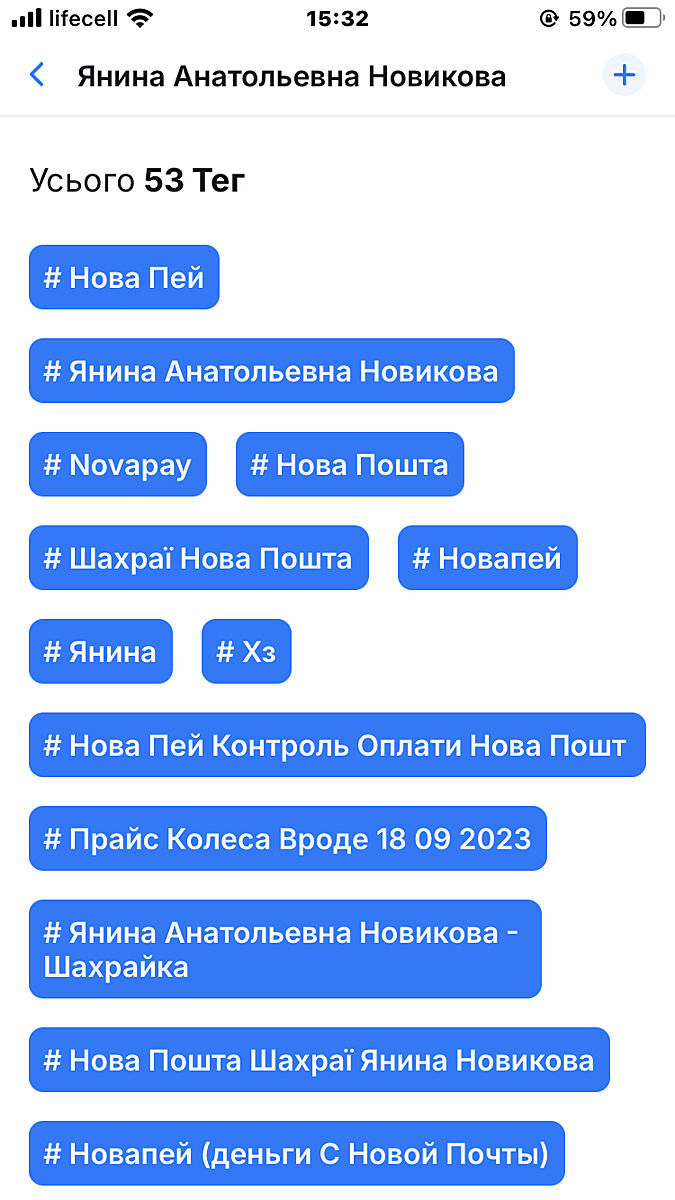
Task: Open the '# Новапей' tag chip
Action: tap(487, 558)
